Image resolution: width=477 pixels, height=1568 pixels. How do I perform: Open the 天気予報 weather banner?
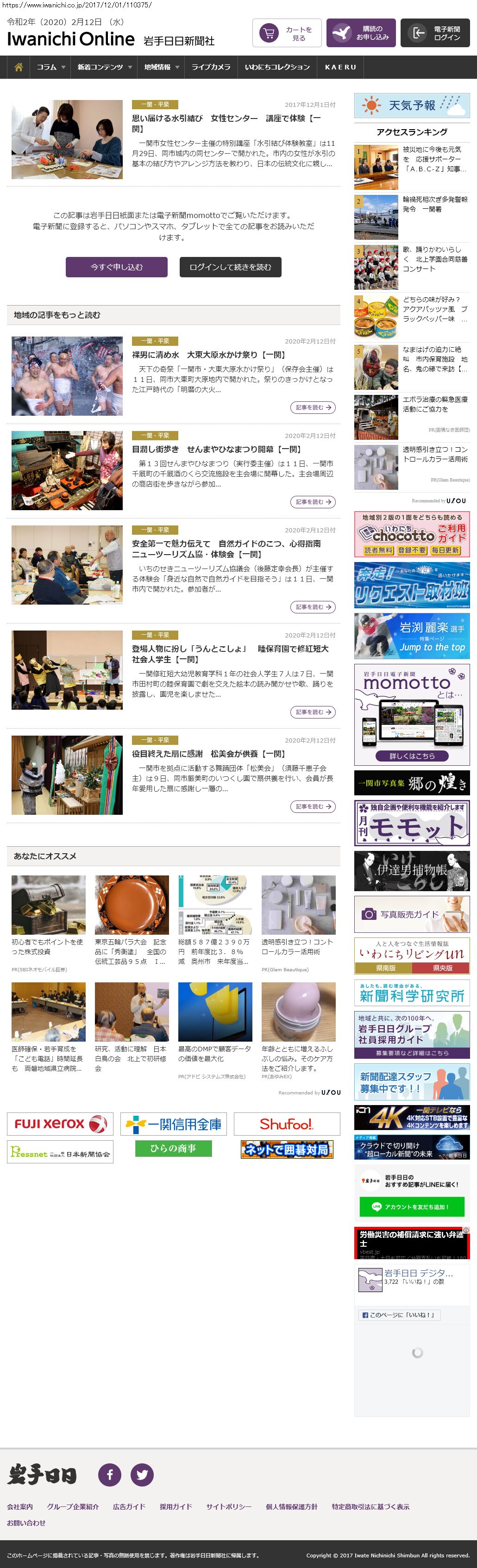pyautogui.click(x=412, y=105)
